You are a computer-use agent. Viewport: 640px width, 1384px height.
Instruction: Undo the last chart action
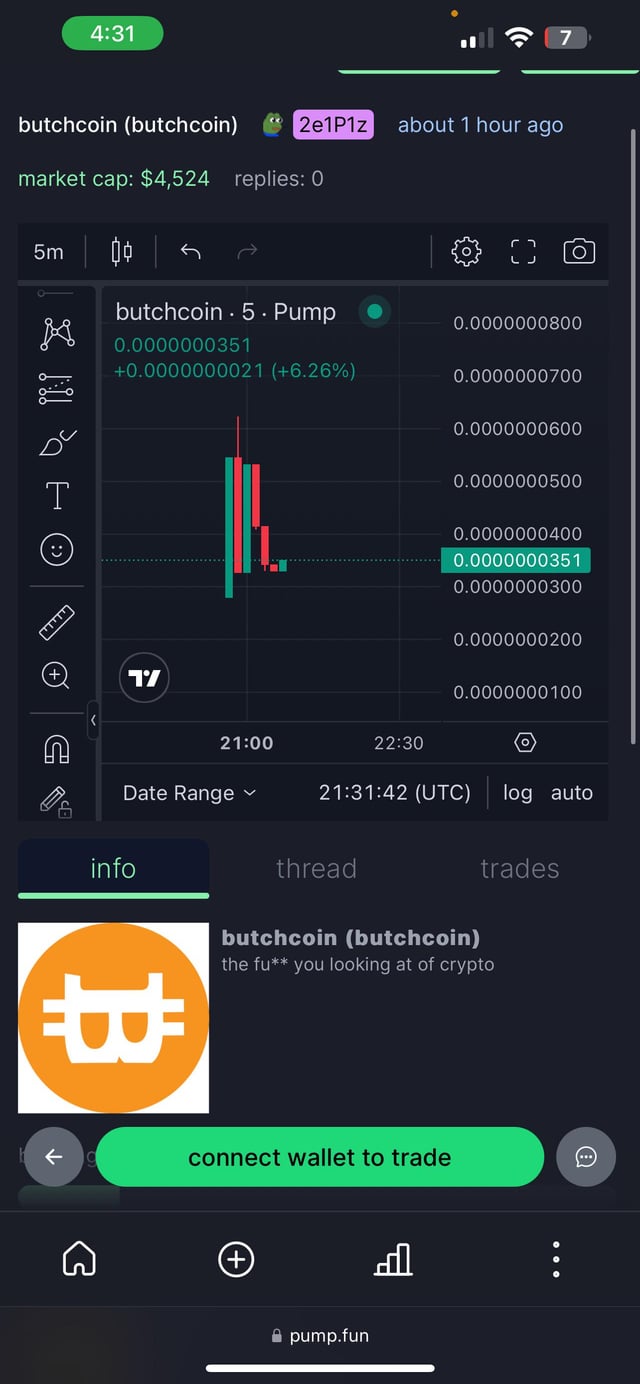coord(190,252)
